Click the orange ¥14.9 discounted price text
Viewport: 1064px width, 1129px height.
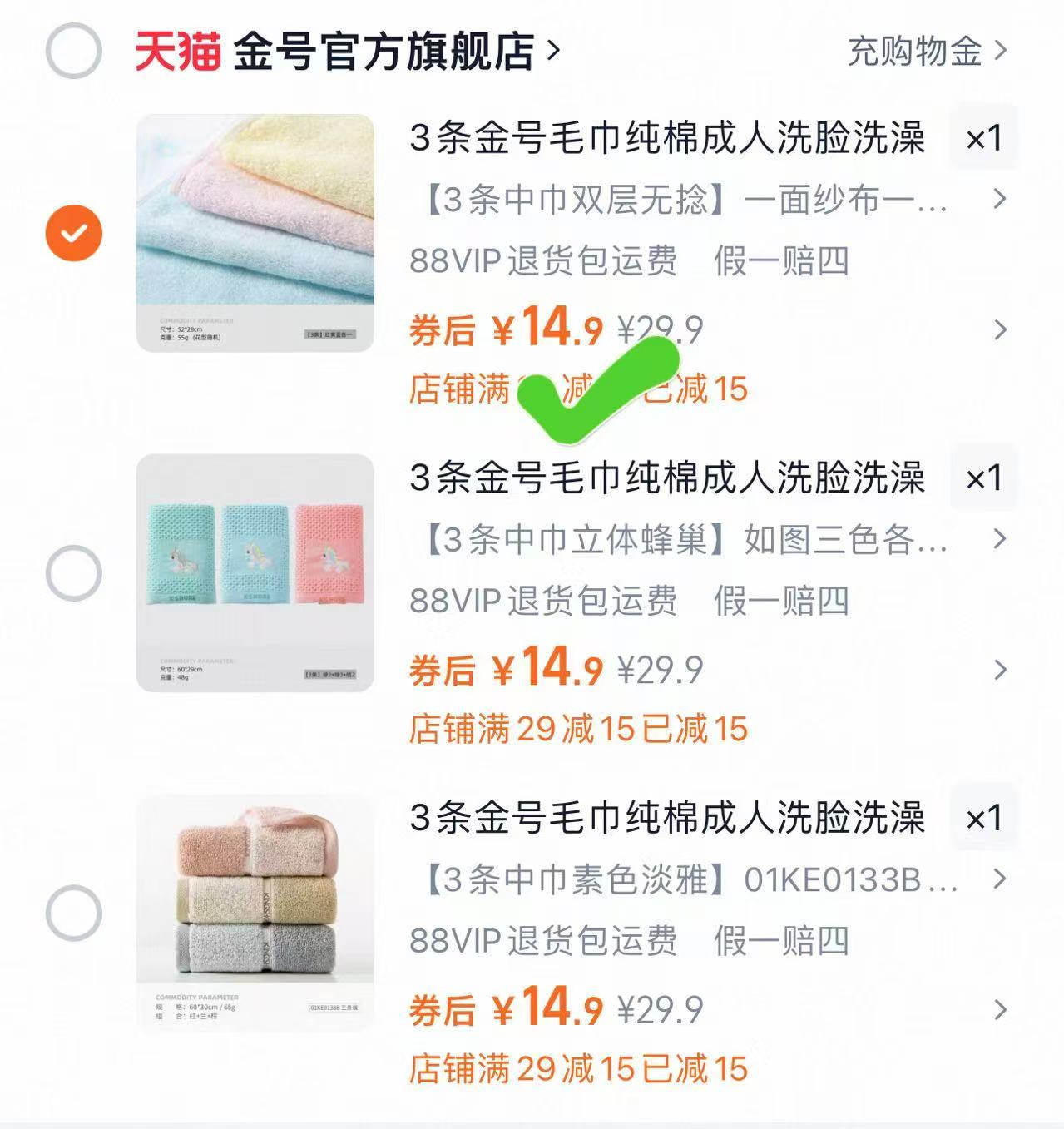coord(545,328)
